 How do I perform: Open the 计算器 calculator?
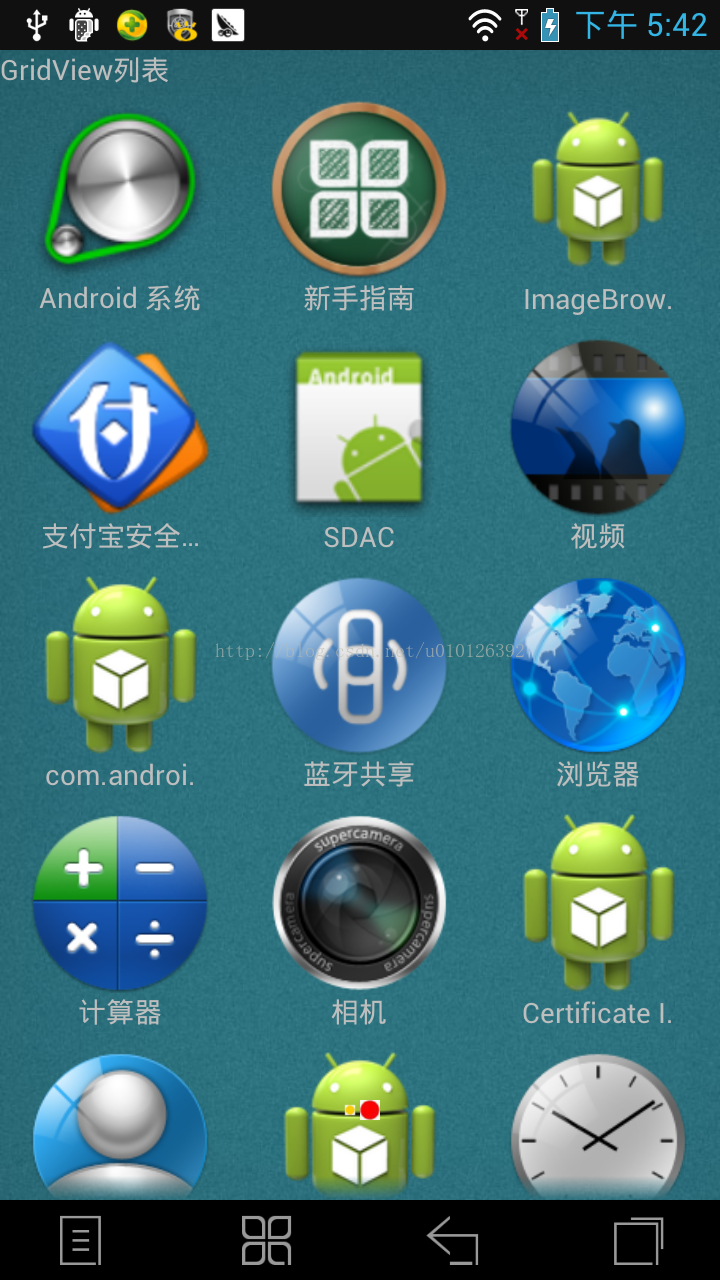[120, 903]
